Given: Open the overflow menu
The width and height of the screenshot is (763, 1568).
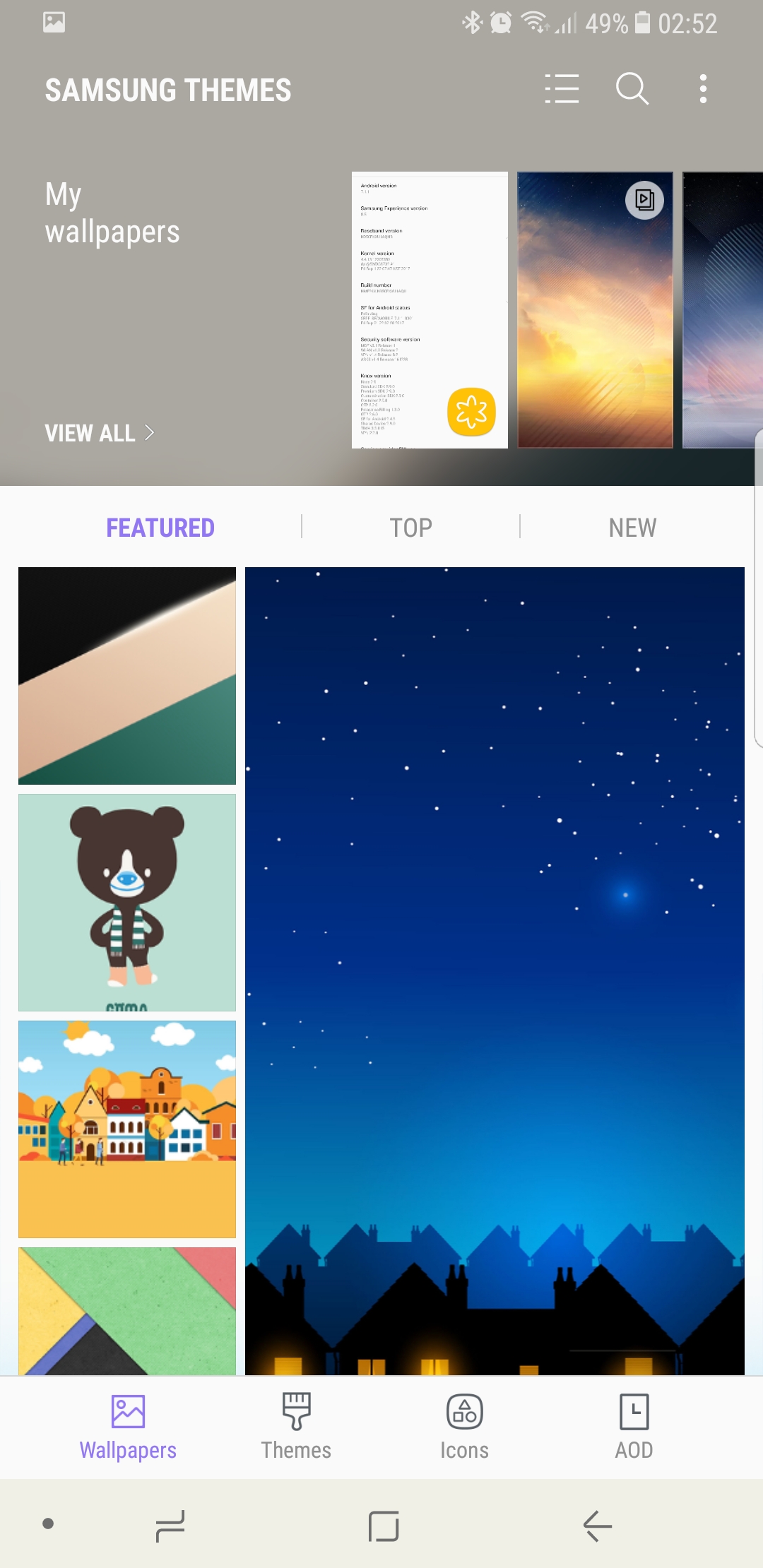Looking at the screenshot, I should [x=703, y=89].
